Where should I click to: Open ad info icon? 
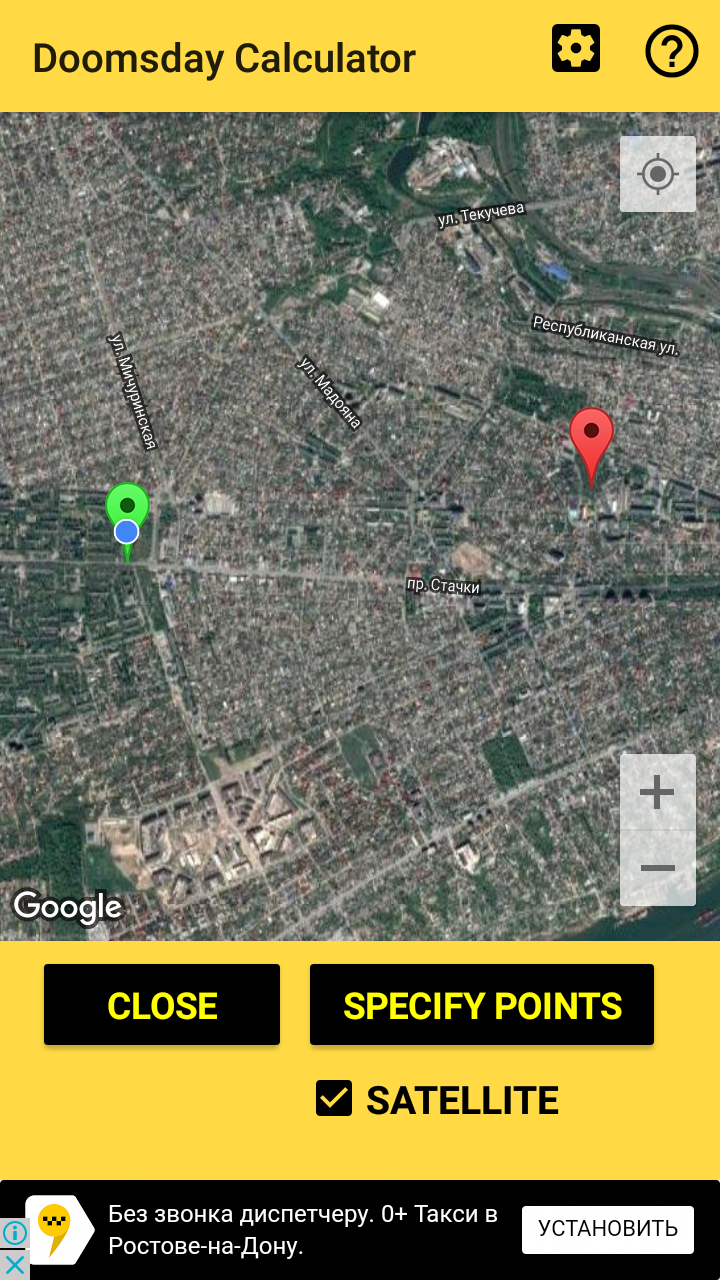tap(14, 1233)
